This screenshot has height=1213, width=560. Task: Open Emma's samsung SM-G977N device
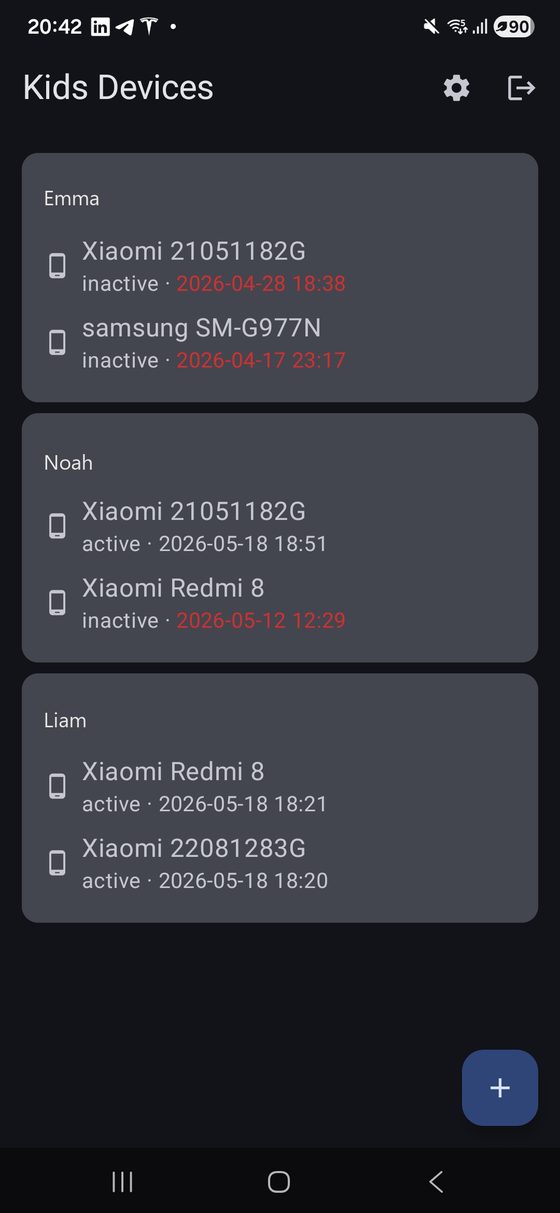click(x=280, y=342)
